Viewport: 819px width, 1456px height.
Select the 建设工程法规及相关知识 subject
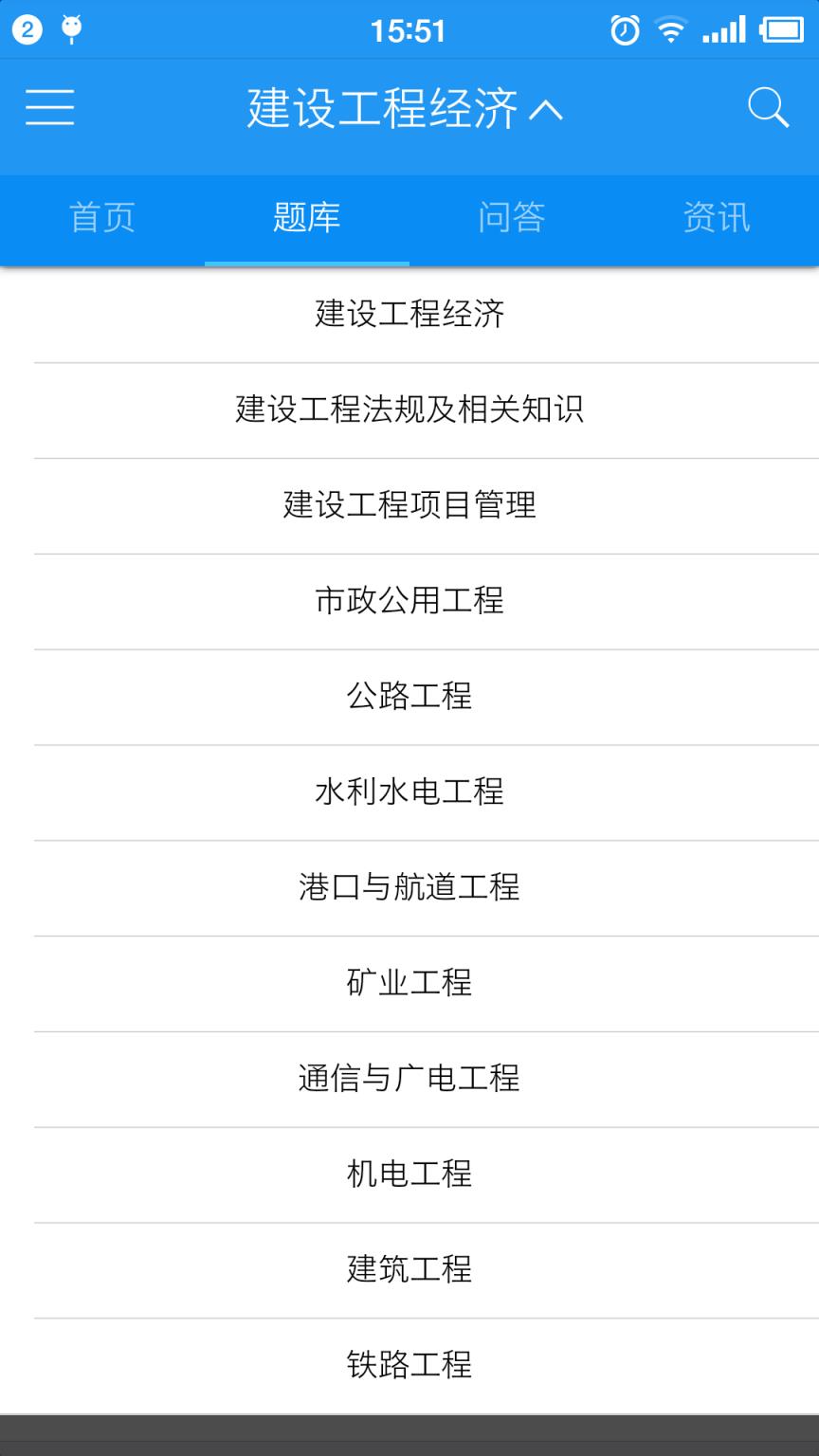(409, 409)
